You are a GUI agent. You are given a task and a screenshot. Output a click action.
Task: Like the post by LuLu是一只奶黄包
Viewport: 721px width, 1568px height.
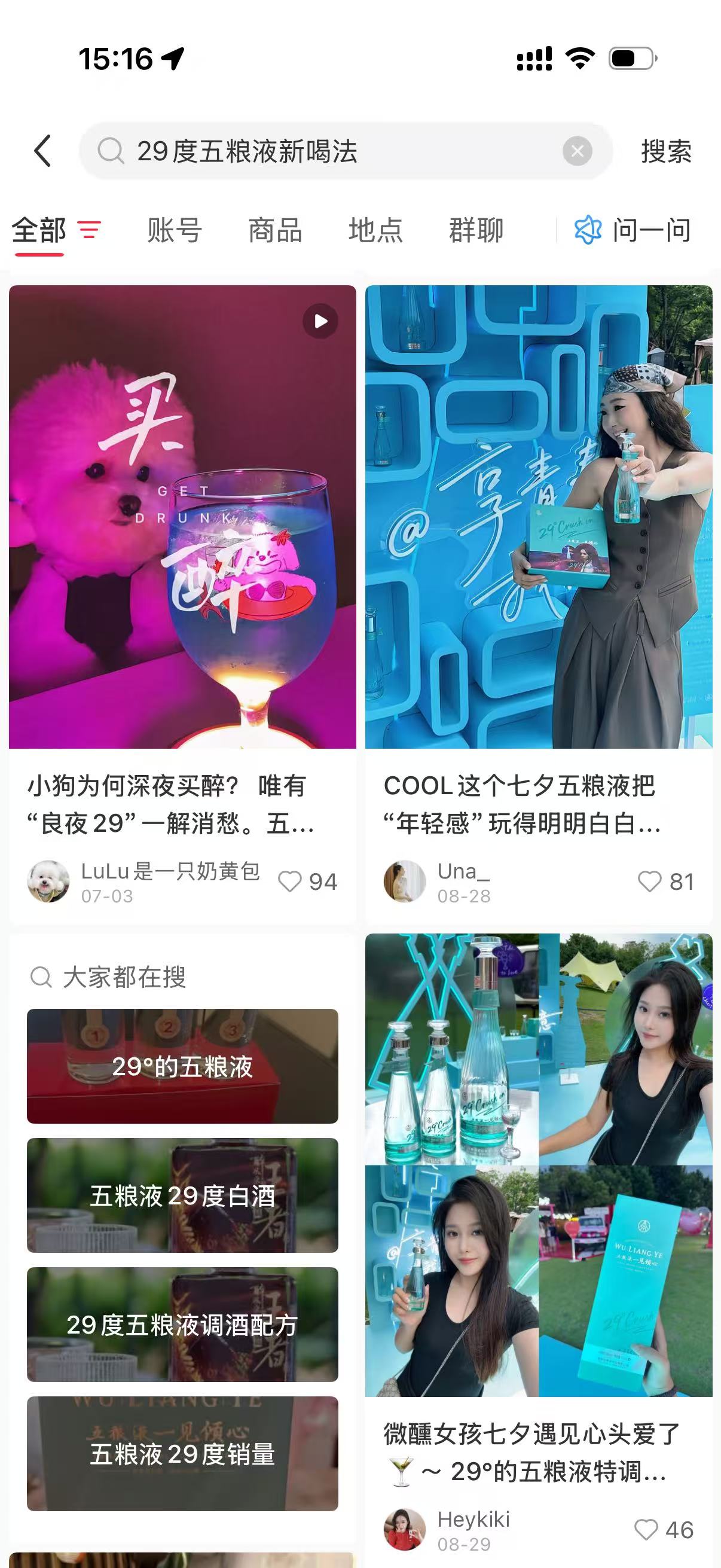[x=289, y=881]
